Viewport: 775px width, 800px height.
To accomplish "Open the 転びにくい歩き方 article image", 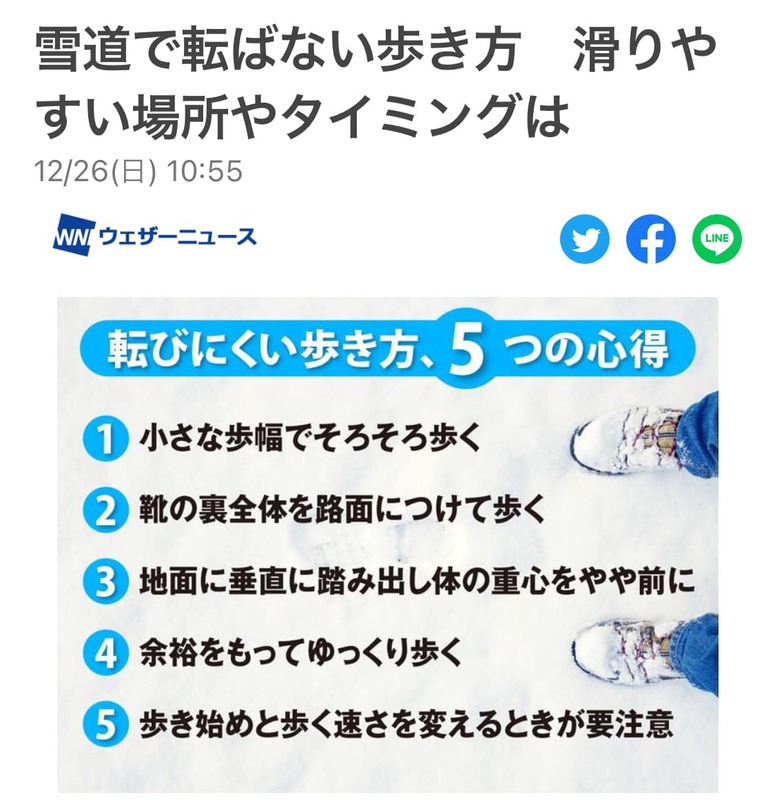I will coord(387,544).
